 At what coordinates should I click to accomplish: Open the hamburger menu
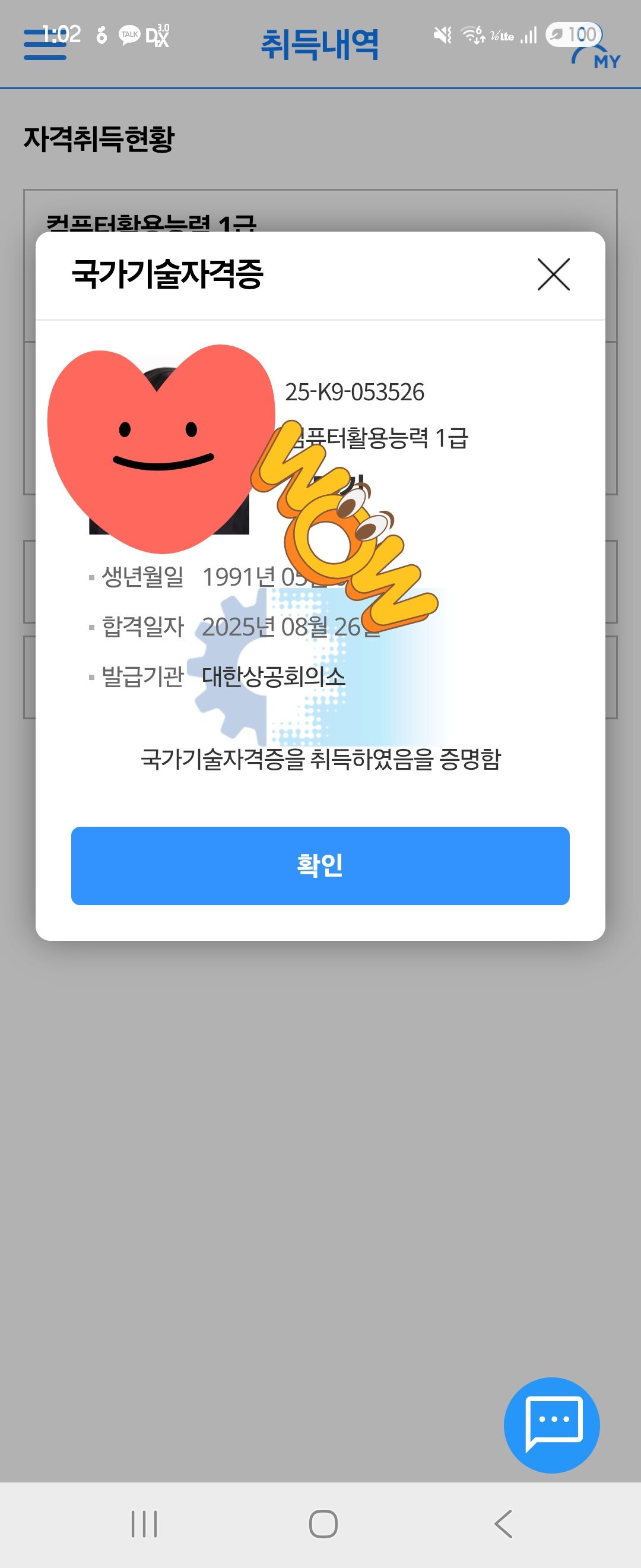(x=45, y=45)
